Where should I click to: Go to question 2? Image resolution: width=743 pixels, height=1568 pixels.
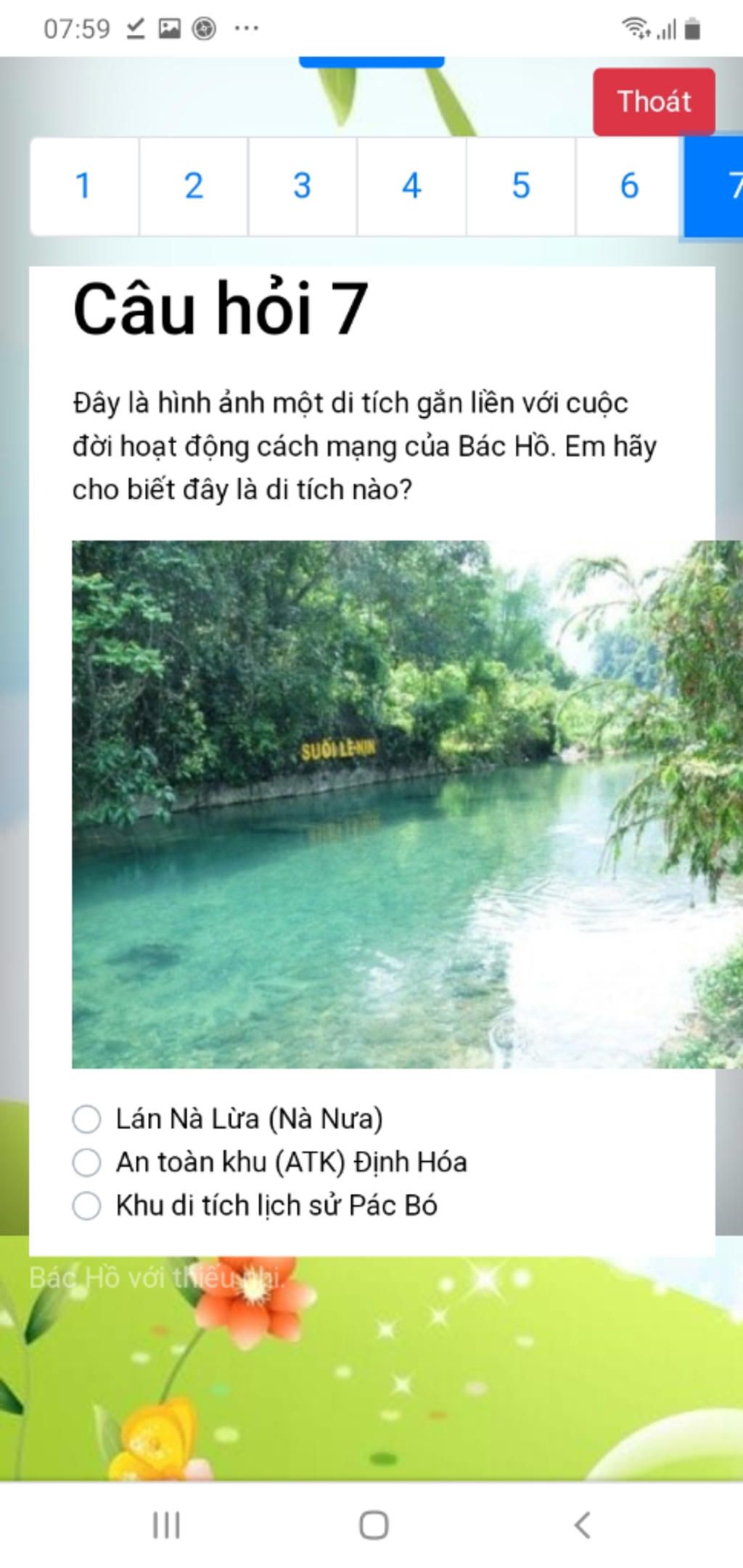point(193,186)
